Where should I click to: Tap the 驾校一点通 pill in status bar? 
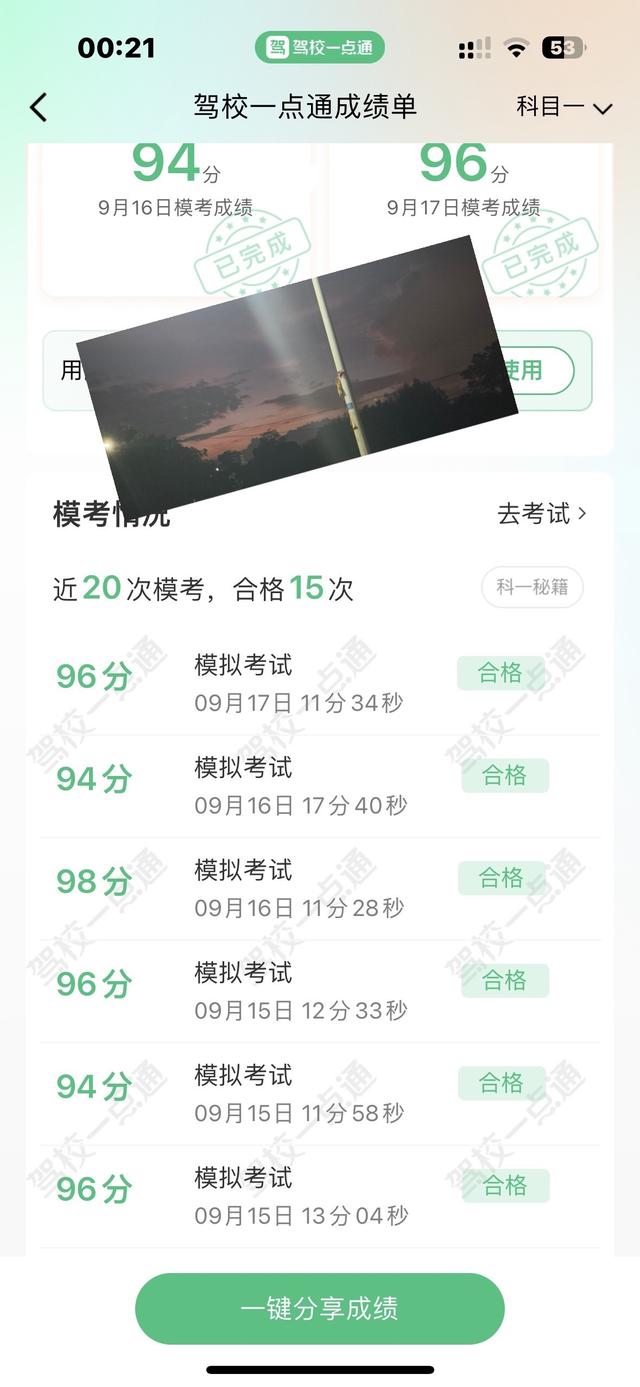pyautogui.click(x=320, y=47)
